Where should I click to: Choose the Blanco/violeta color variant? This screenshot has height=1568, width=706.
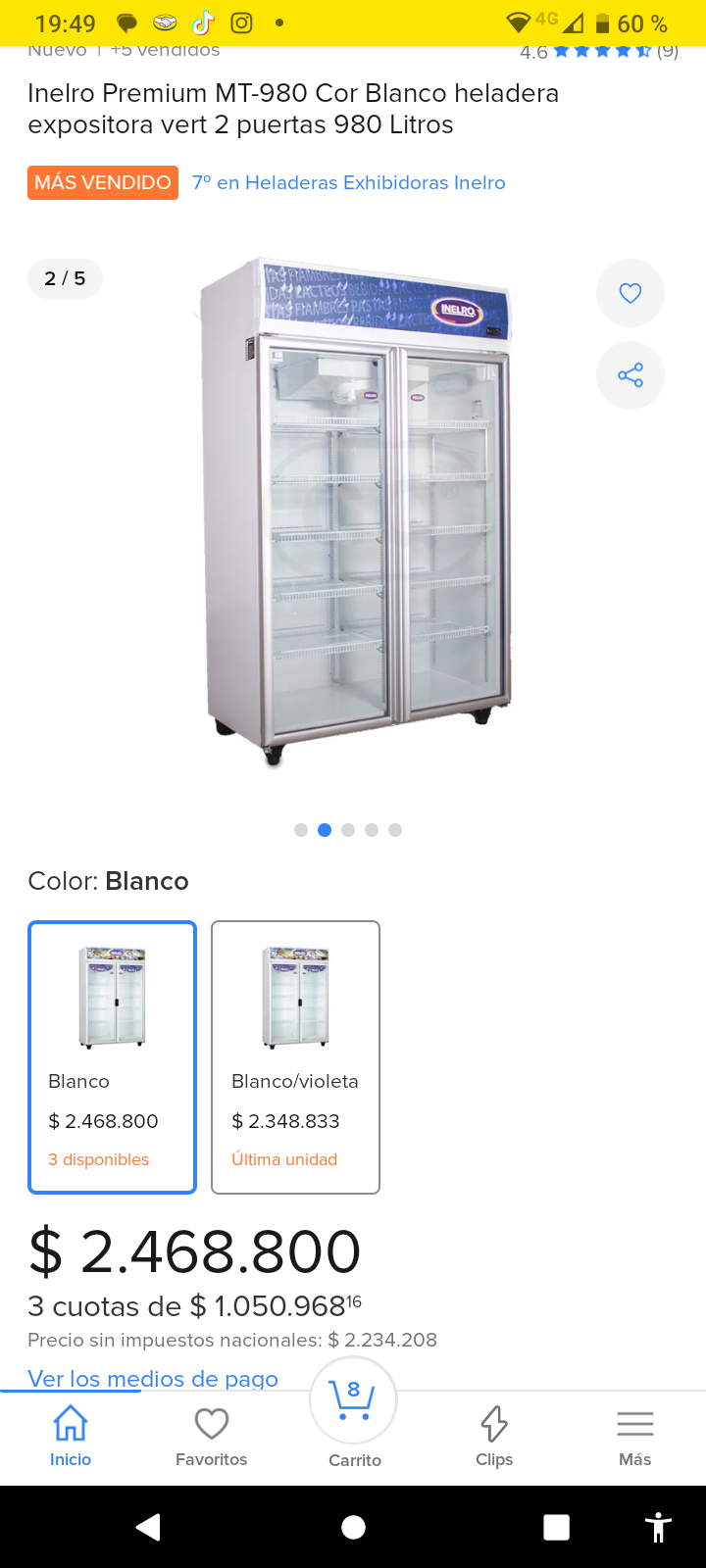pyautogui.click(x=295, y=1056)
